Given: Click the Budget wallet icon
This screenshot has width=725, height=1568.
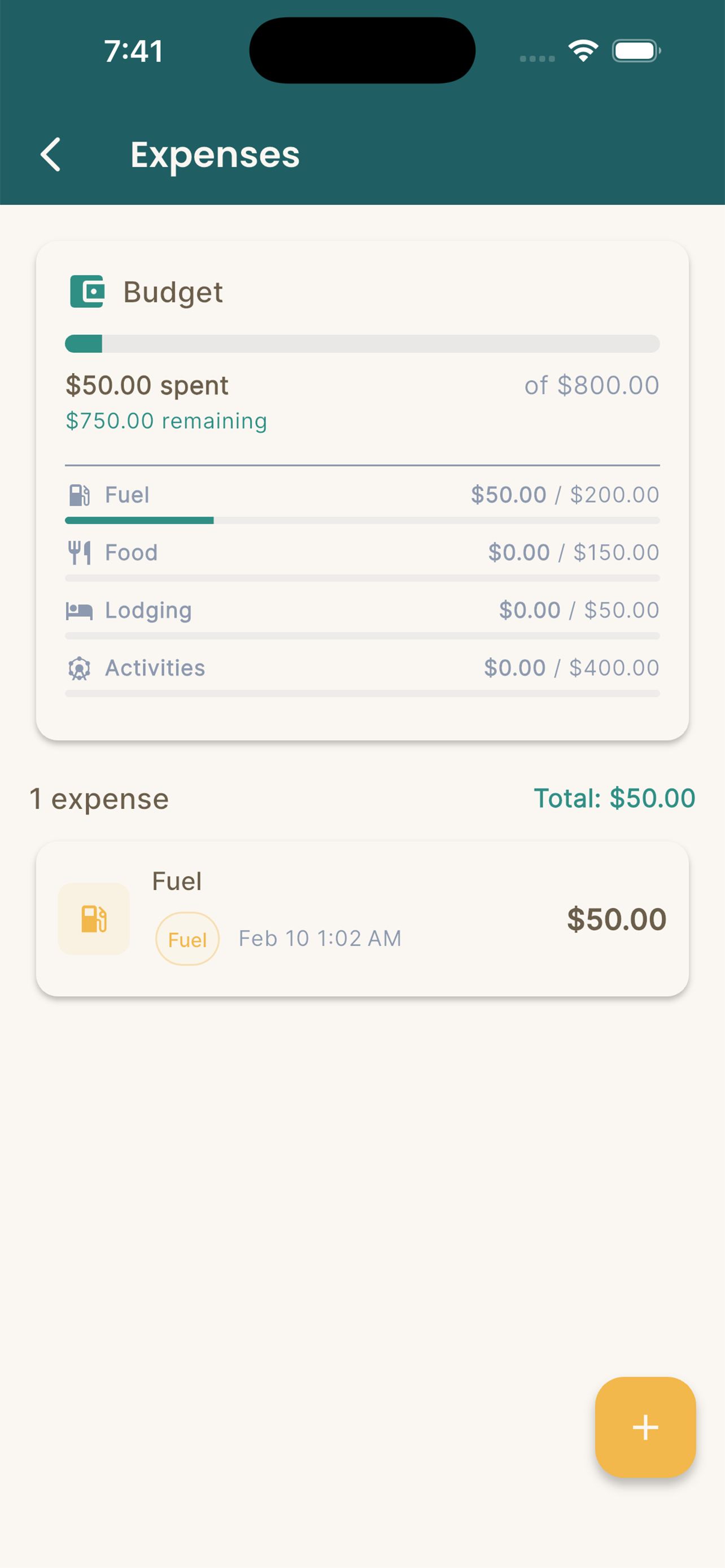Looking at the screenshot, I should coord(88,292).
